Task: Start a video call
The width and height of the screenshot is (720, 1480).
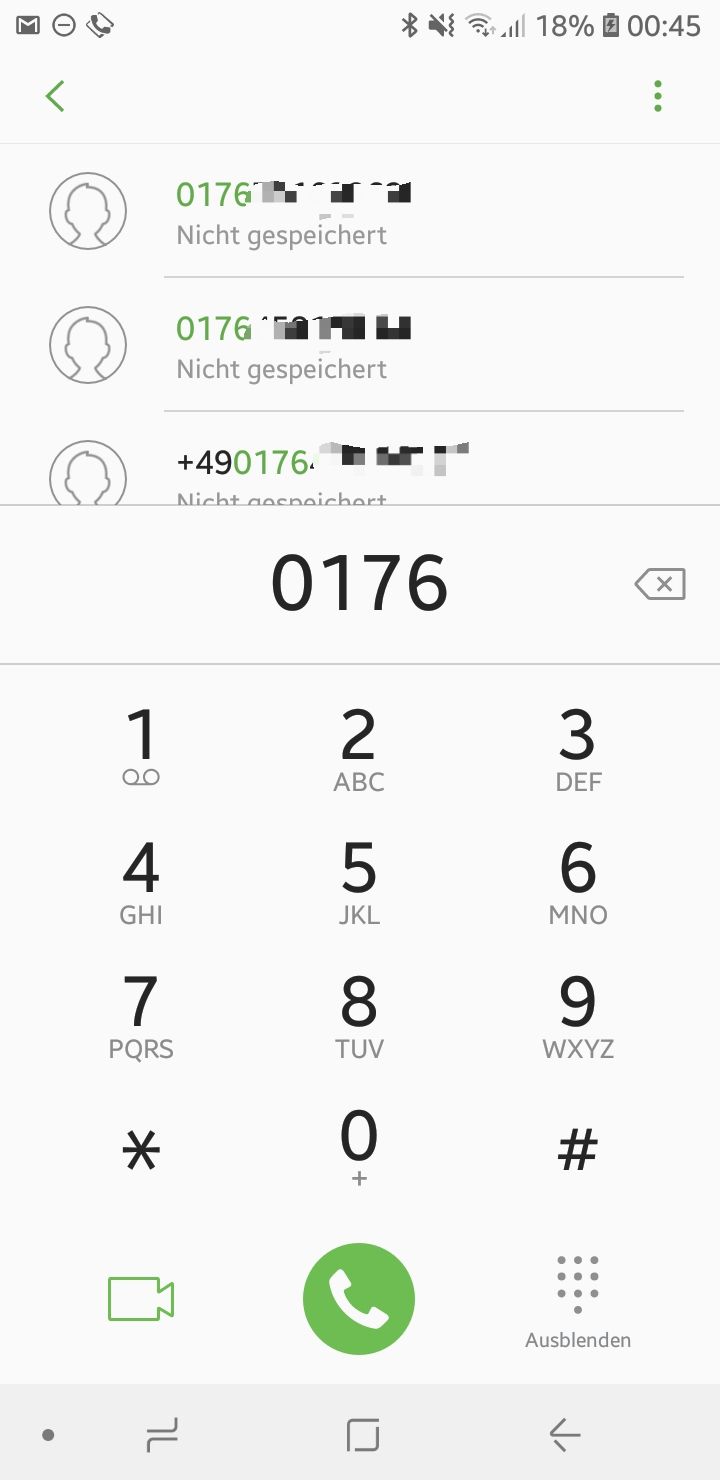Action: pyautogui.click(x=141, y=1298)
